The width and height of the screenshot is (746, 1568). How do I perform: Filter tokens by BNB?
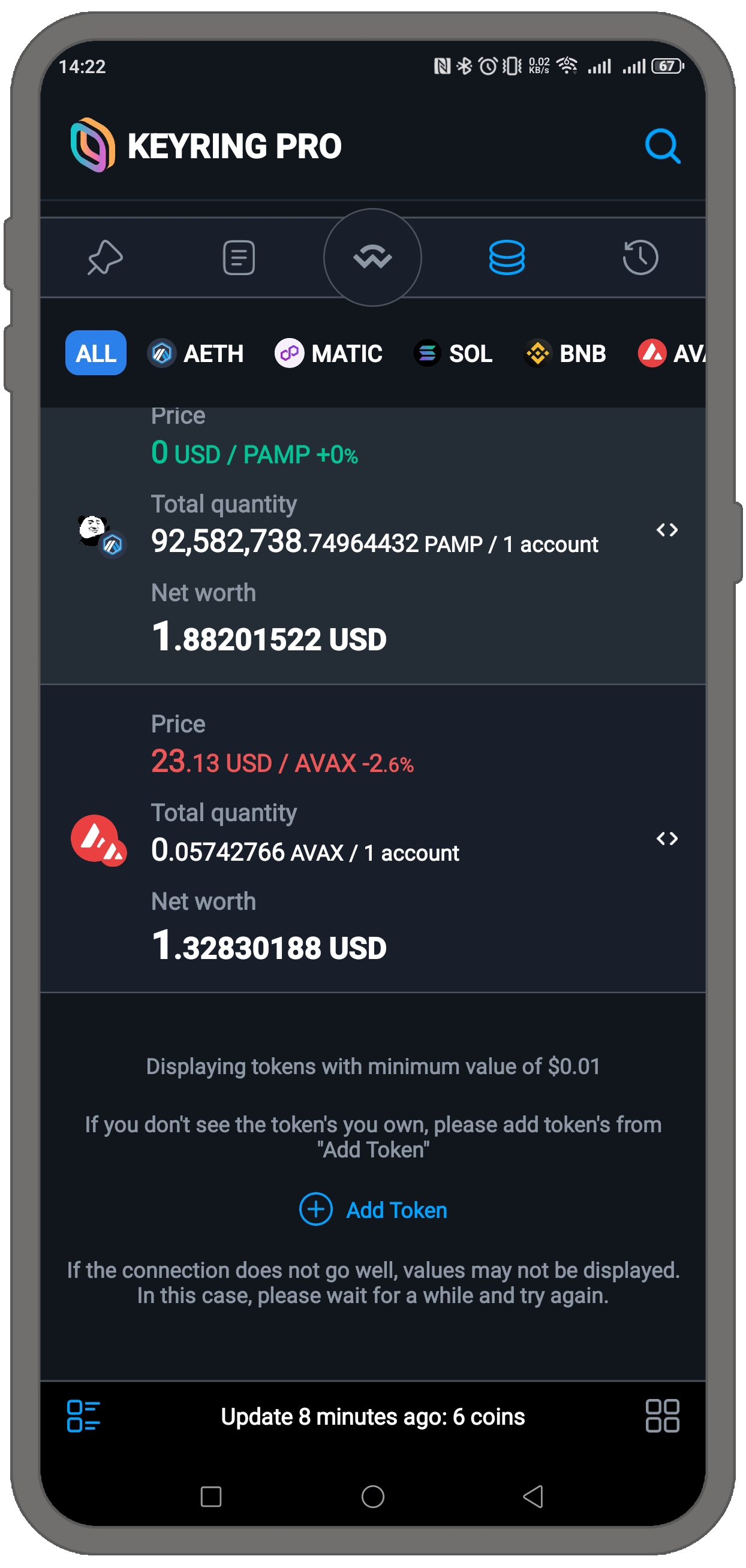[565, 353]
